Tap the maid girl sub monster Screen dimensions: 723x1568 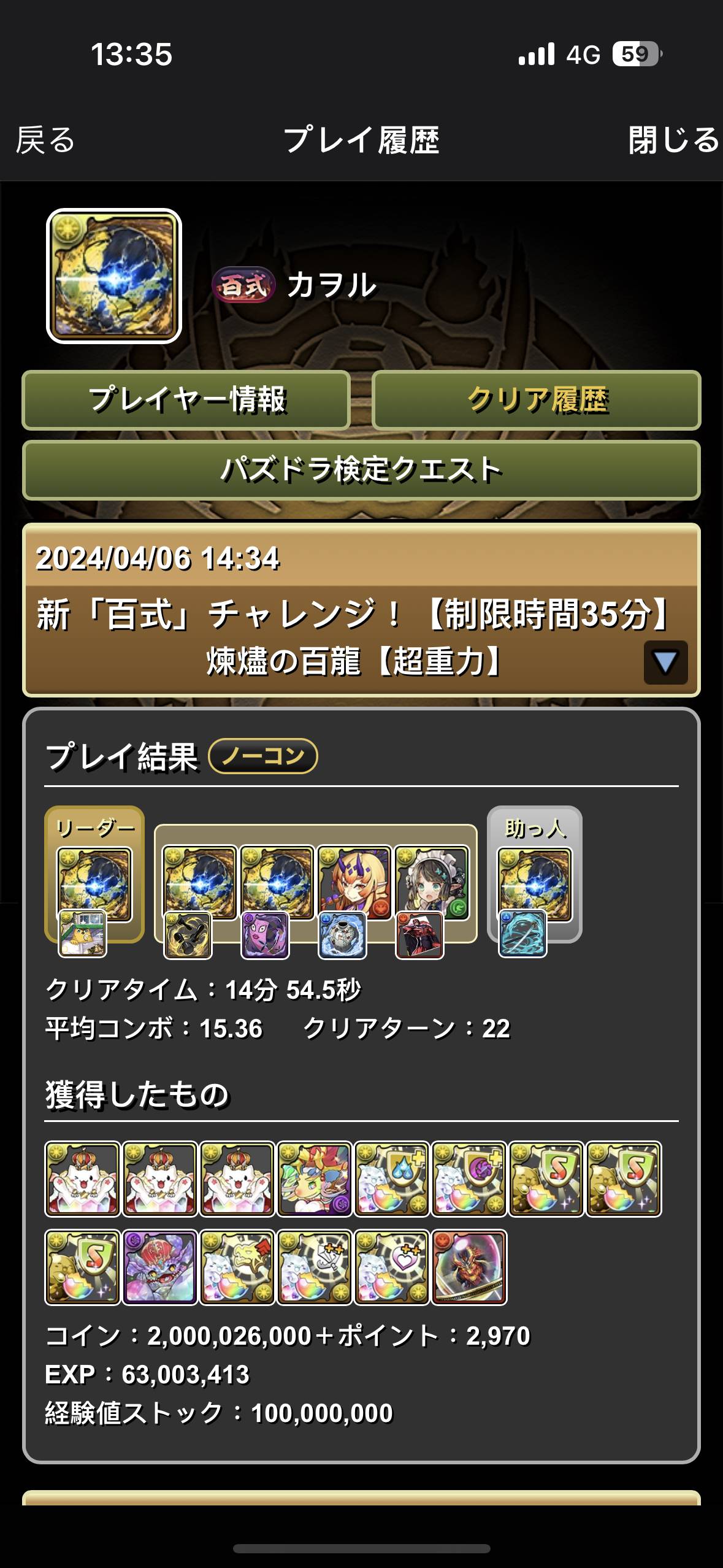pos(432,882)
